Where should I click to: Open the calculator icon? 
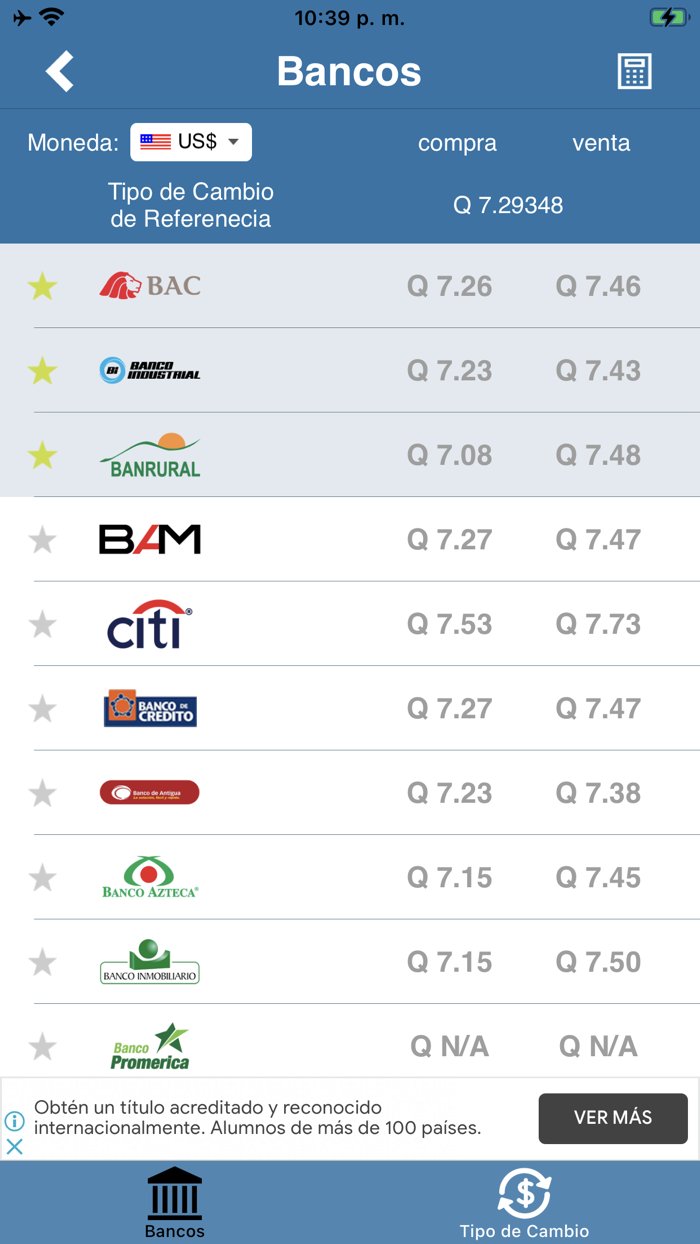634,72
